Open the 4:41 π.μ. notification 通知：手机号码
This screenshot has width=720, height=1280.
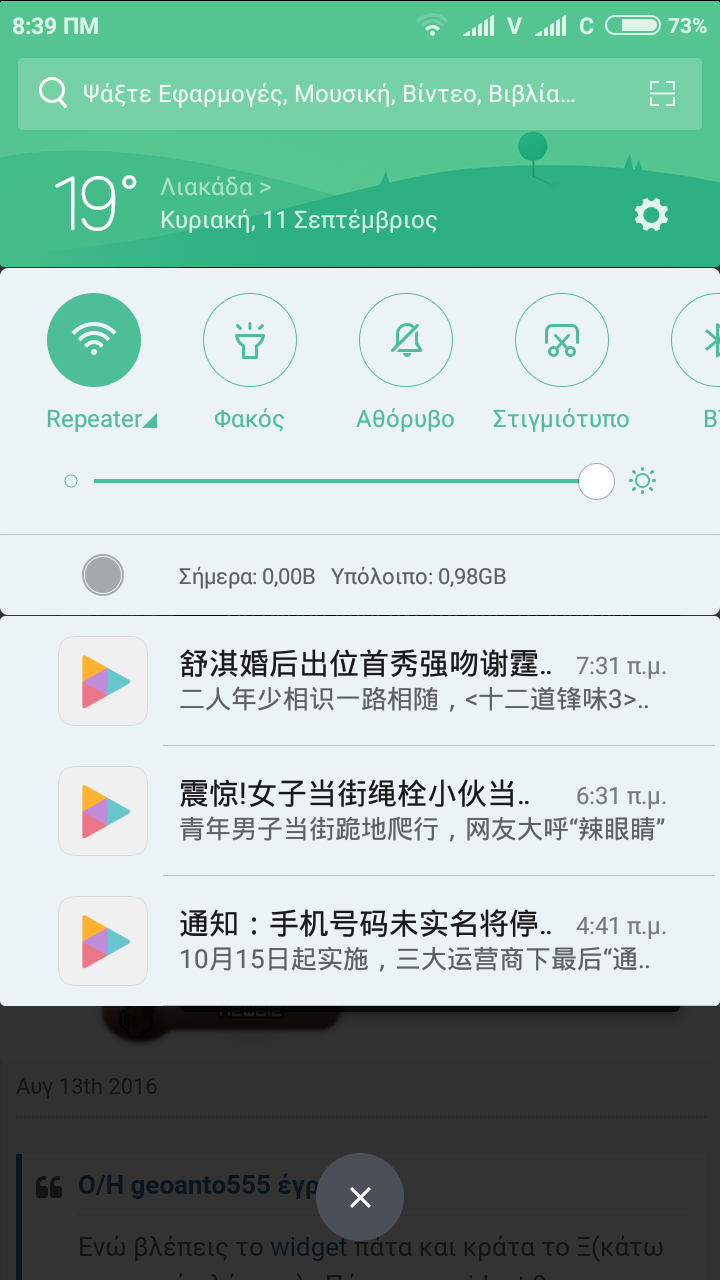[400, 941]
